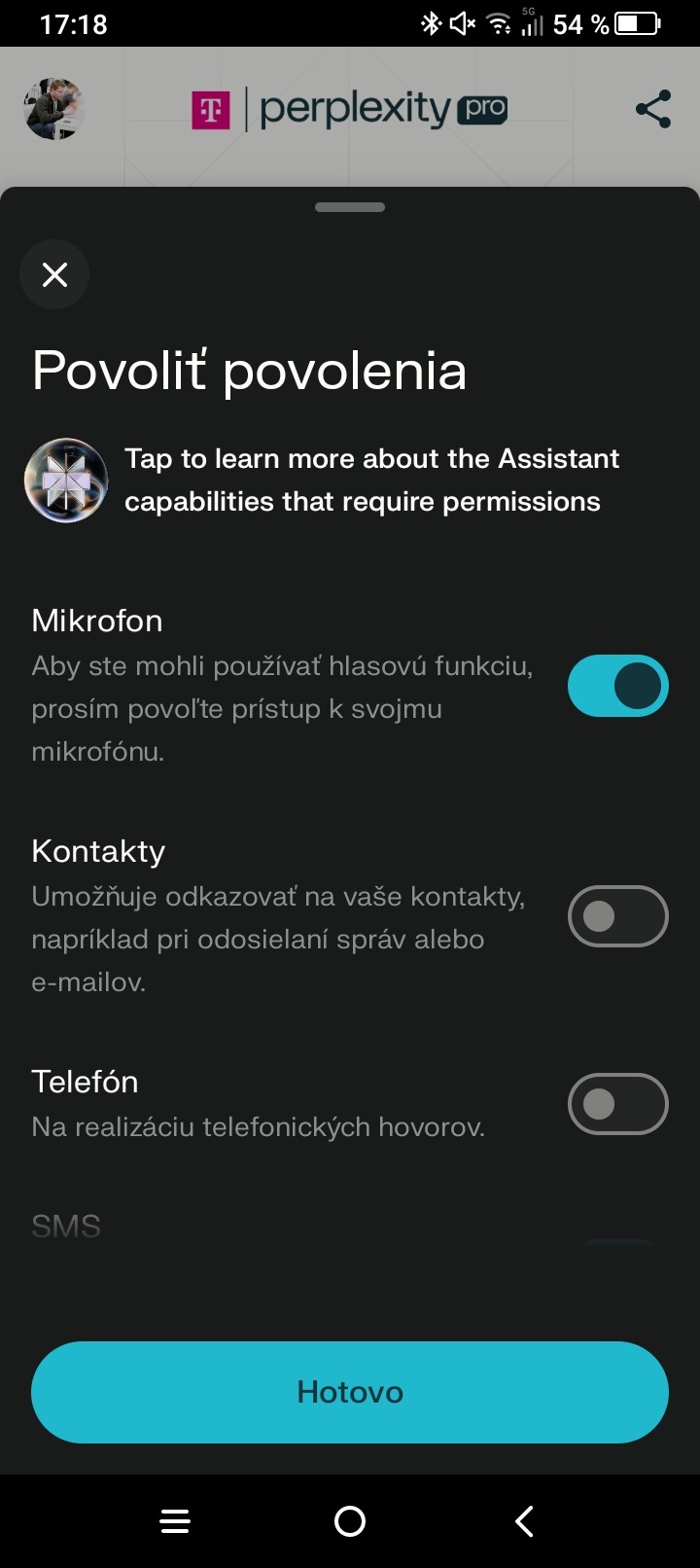Close the permissions sheet
This screenshot has width=700, height=1568.
54,274
